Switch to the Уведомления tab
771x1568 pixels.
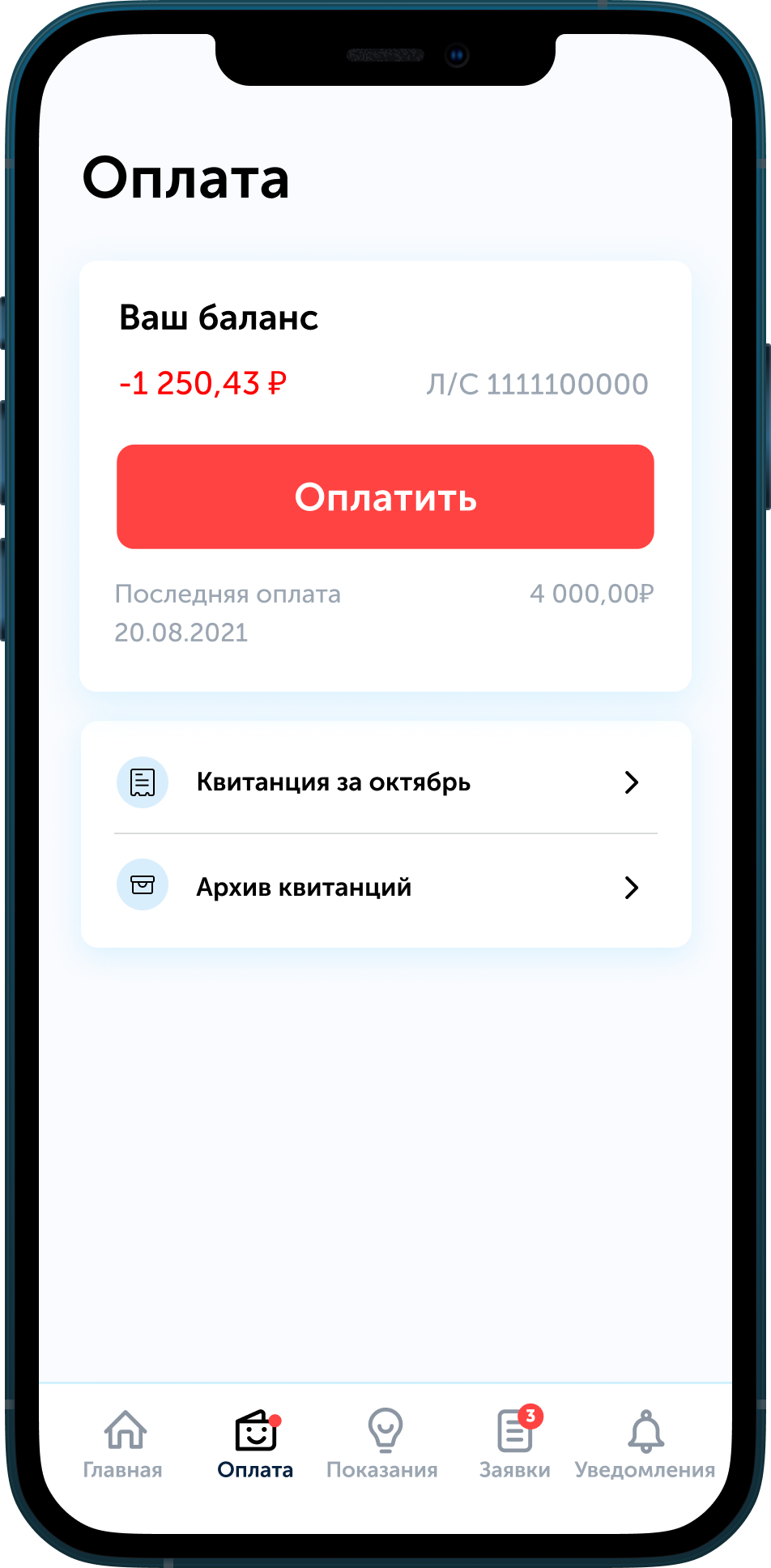click(x=645, y=1445)
